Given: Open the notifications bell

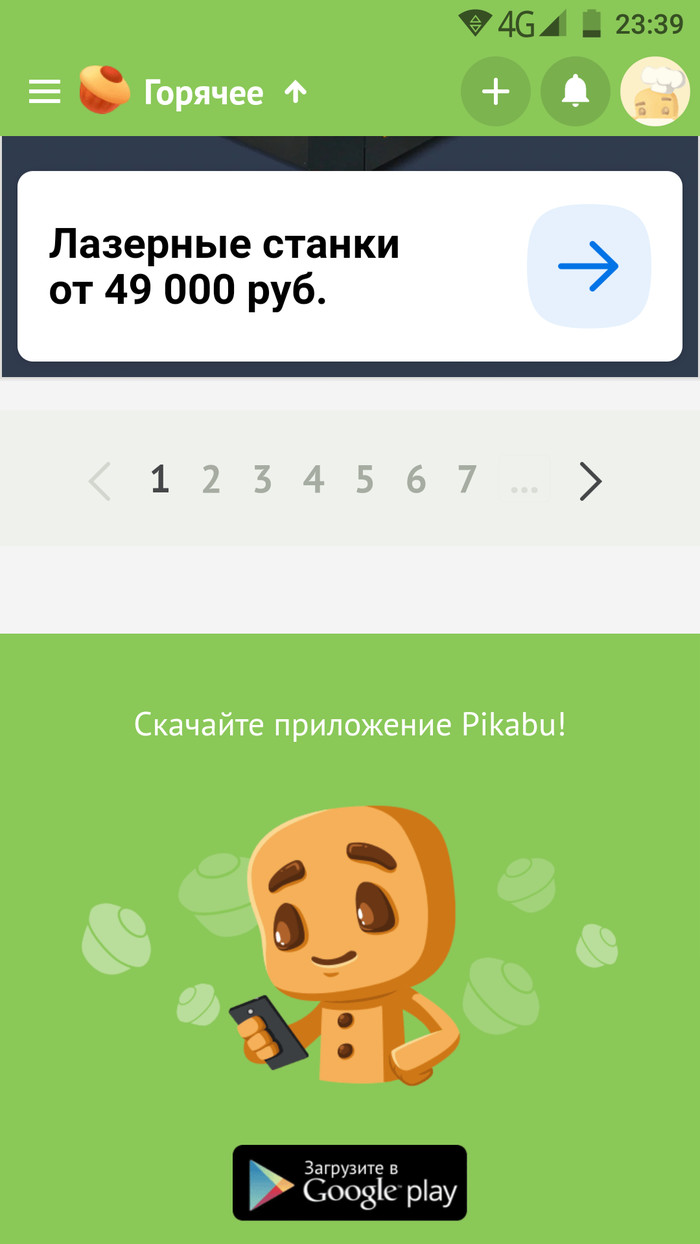Looking at the screenshot, I should (575, 92).
